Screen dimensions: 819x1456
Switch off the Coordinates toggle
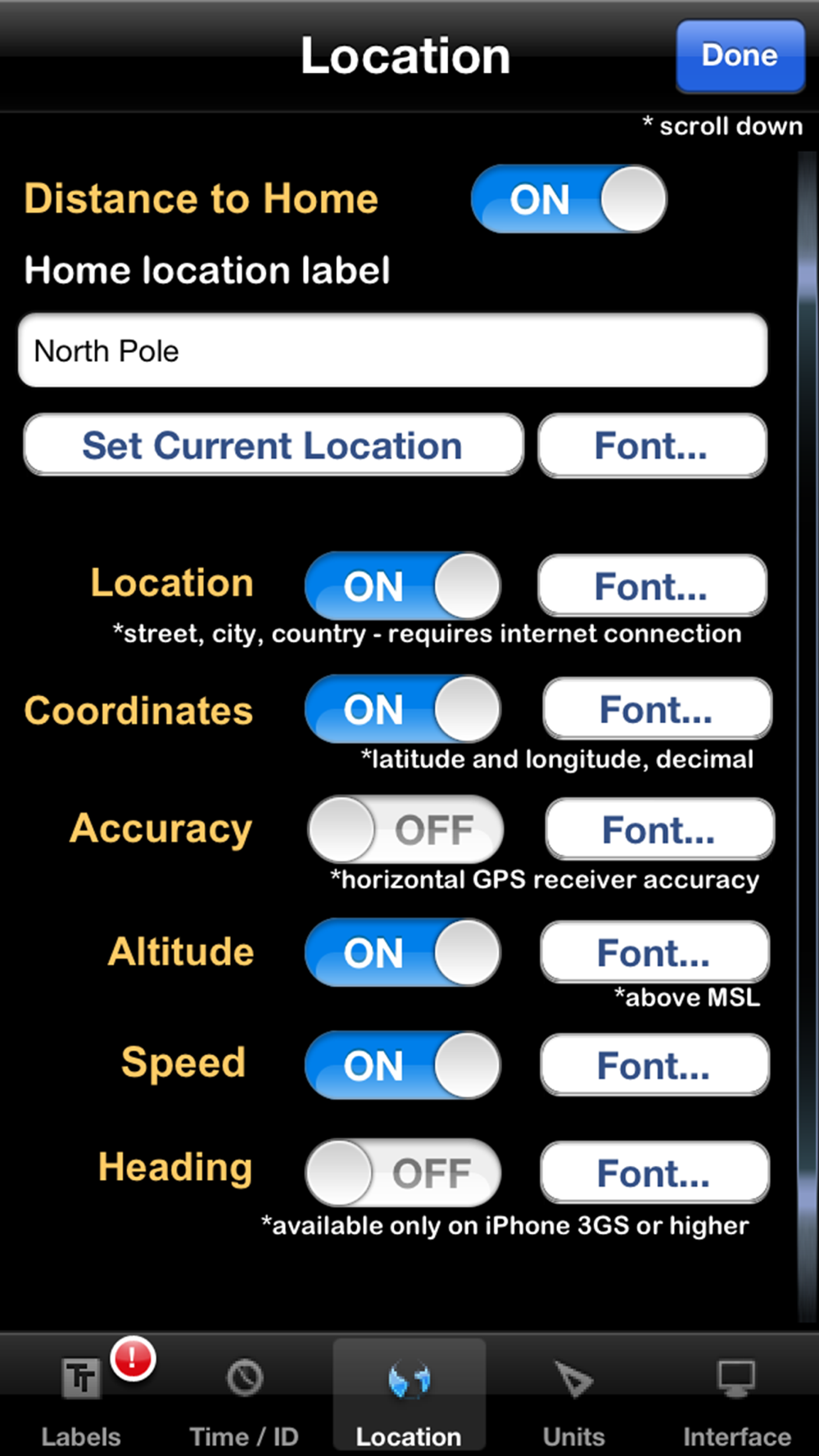click(x=403, y=709)
